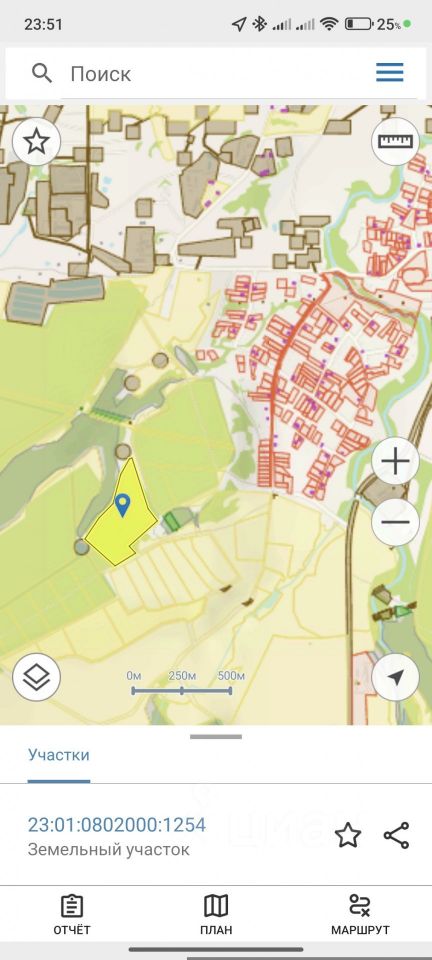The height and width of the screenshot is (960, 432).
Task: Build a route via МАРШРУТ
Action: click(x=360, y=914)
